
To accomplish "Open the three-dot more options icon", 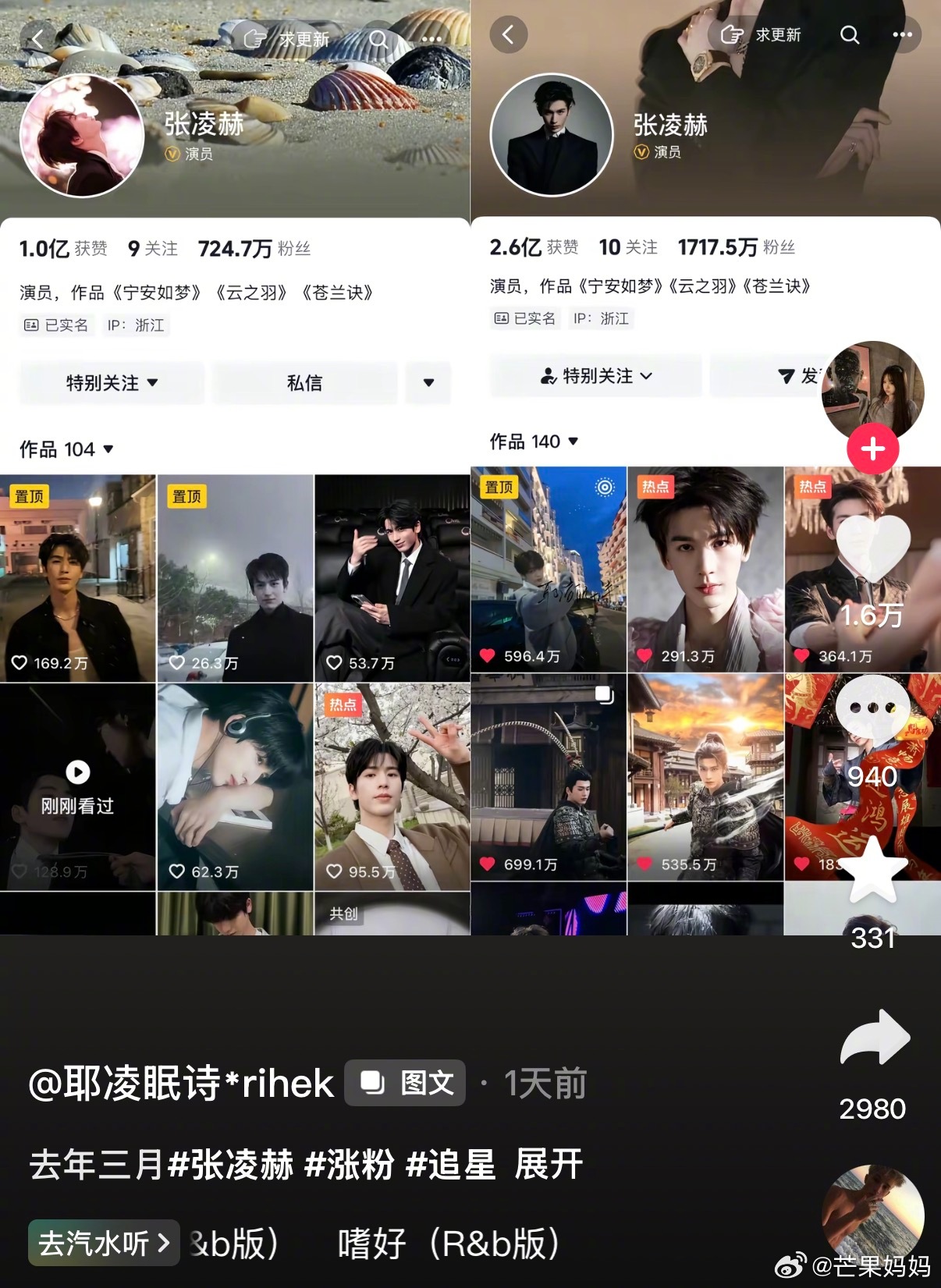I will [x=431, y=37].
